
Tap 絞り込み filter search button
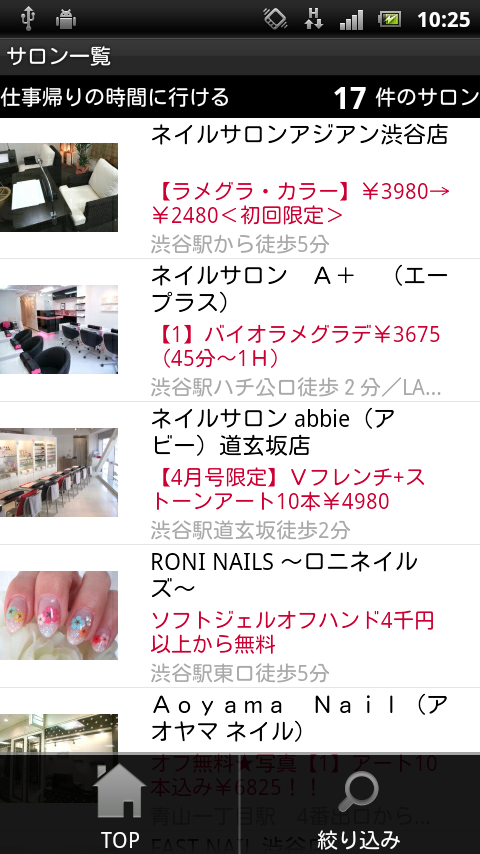tap(360, 804)
